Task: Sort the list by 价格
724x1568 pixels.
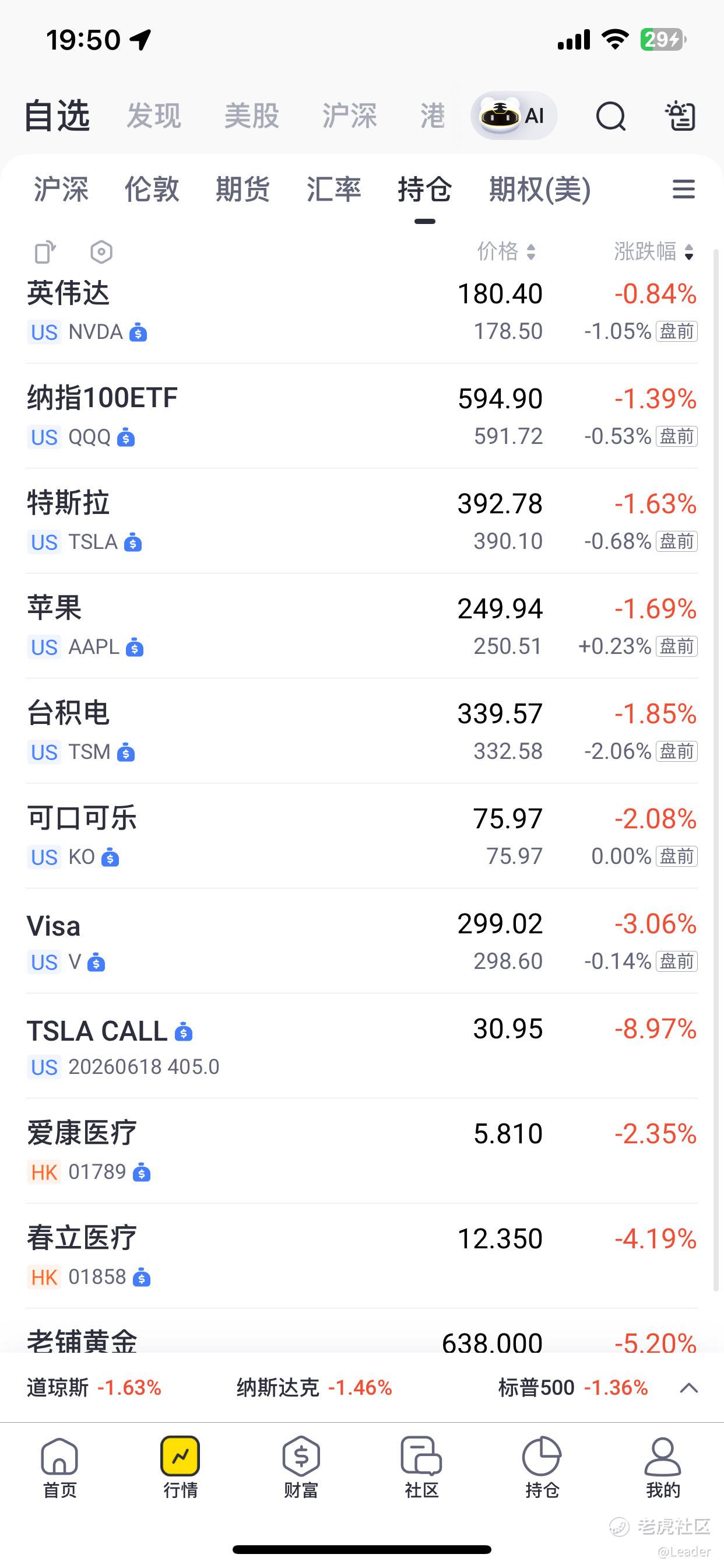Action: click(506, 251)
